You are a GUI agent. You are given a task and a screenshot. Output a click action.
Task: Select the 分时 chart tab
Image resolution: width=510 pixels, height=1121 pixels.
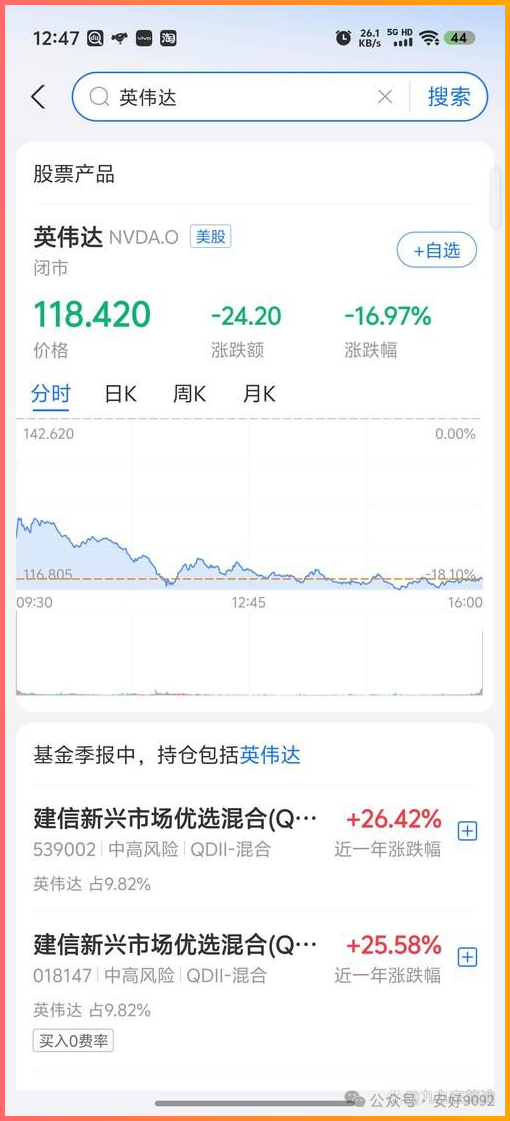coord(51,394)
